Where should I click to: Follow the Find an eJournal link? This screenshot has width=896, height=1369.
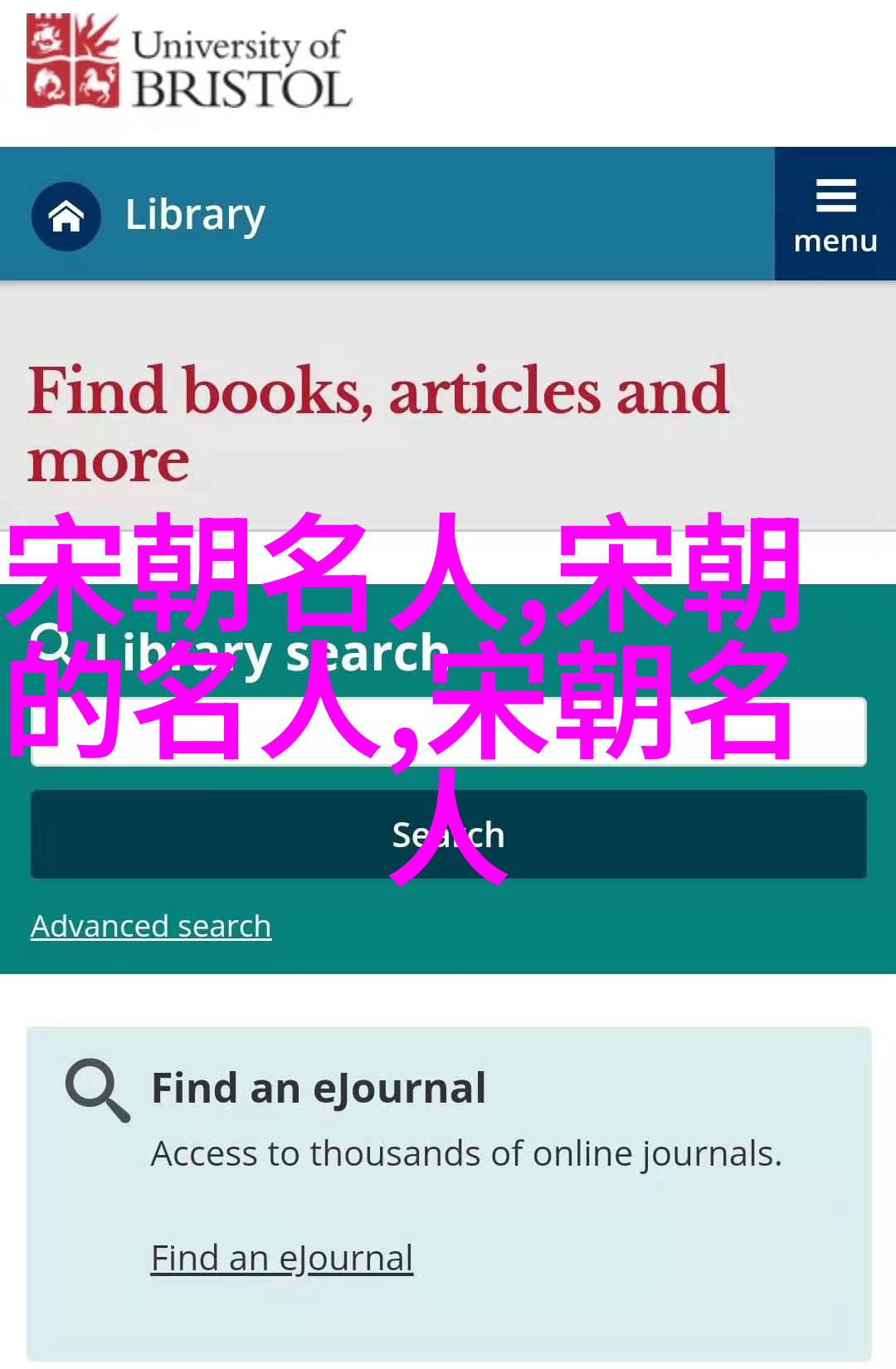[x=282, y=1259]
